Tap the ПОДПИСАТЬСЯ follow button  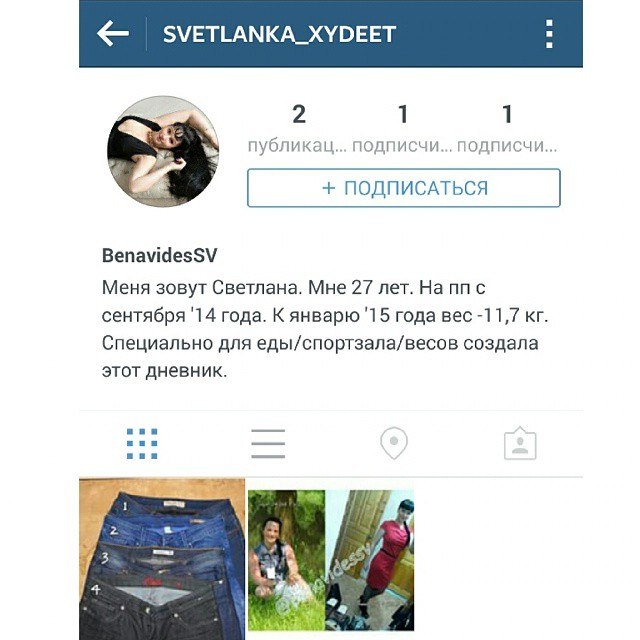403,188
